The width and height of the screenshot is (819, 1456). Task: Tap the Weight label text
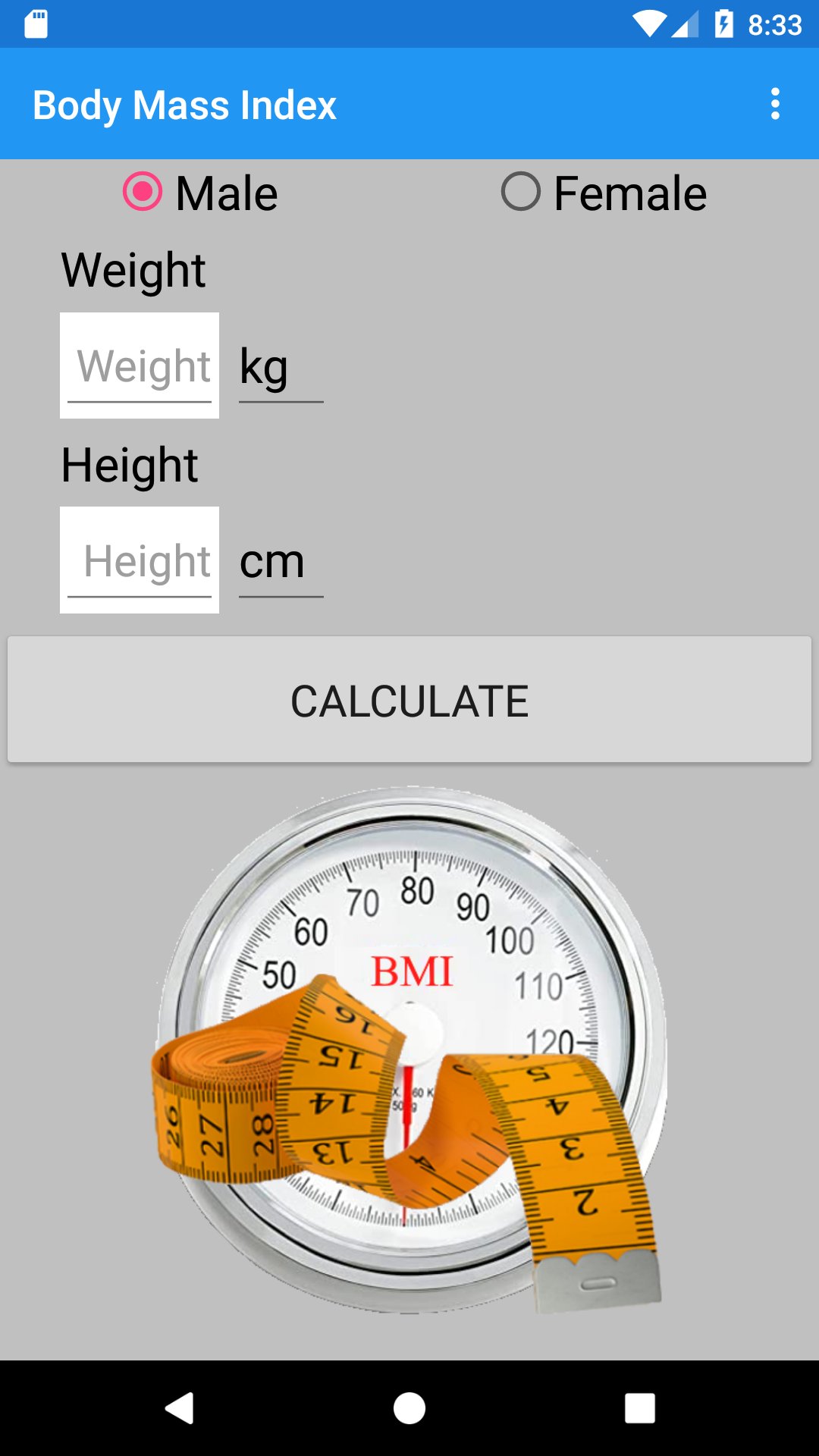tap(133, 269)
